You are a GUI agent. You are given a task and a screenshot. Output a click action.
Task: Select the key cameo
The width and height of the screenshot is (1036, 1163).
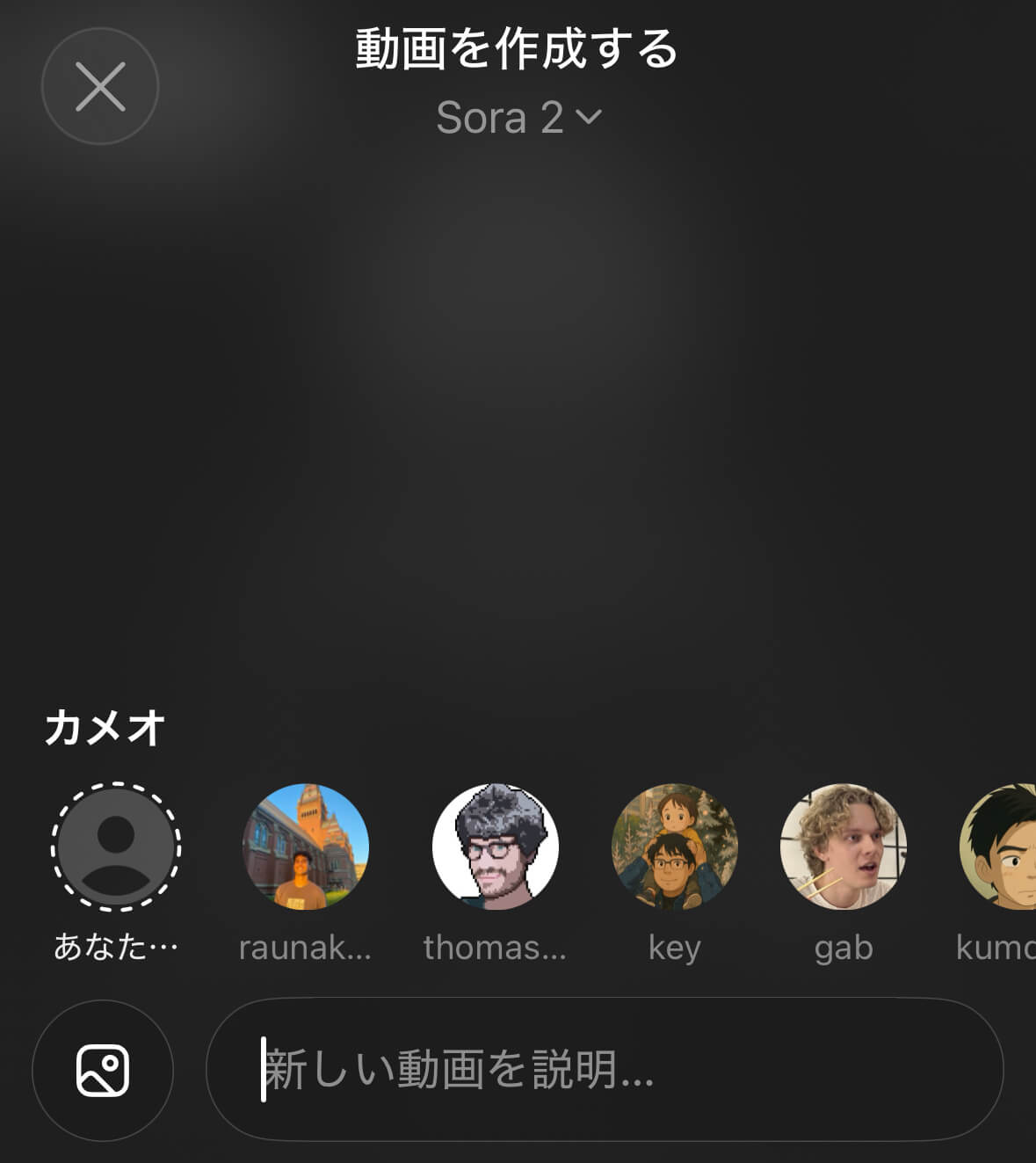point(674,847)
